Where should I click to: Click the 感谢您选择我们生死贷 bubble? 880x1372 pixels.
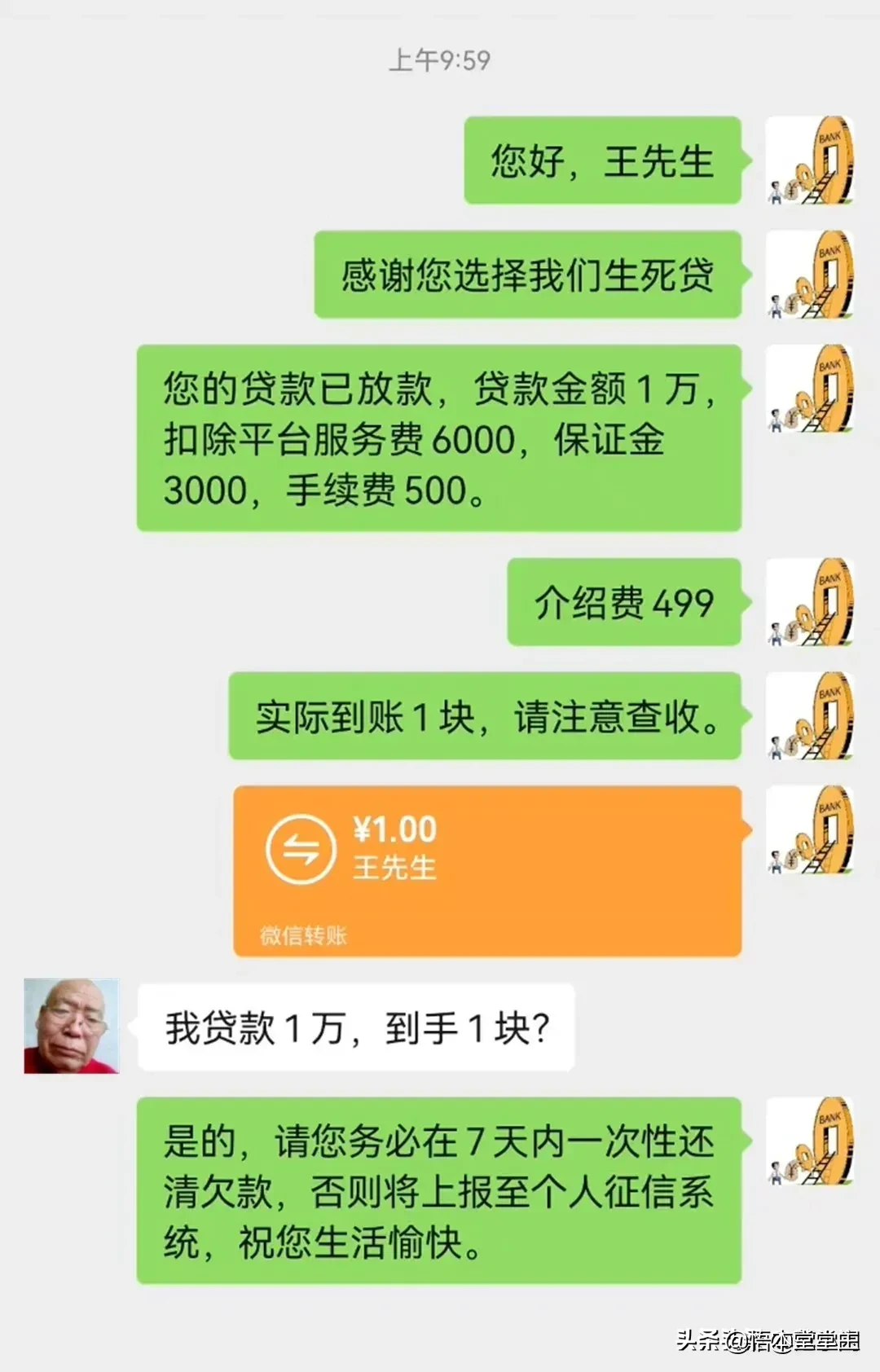[530, 277]
